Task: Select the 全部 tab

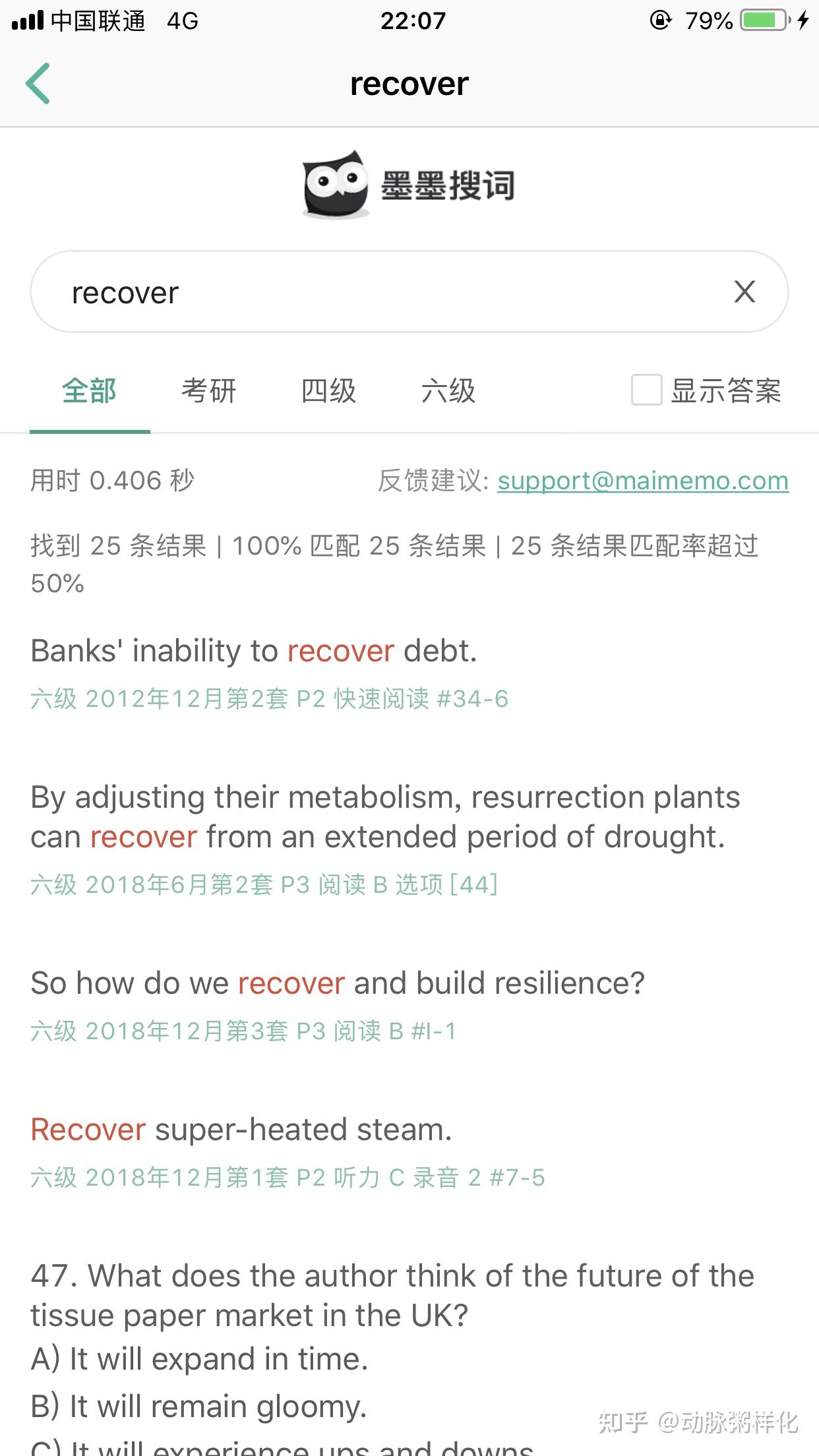Action: 90,391
